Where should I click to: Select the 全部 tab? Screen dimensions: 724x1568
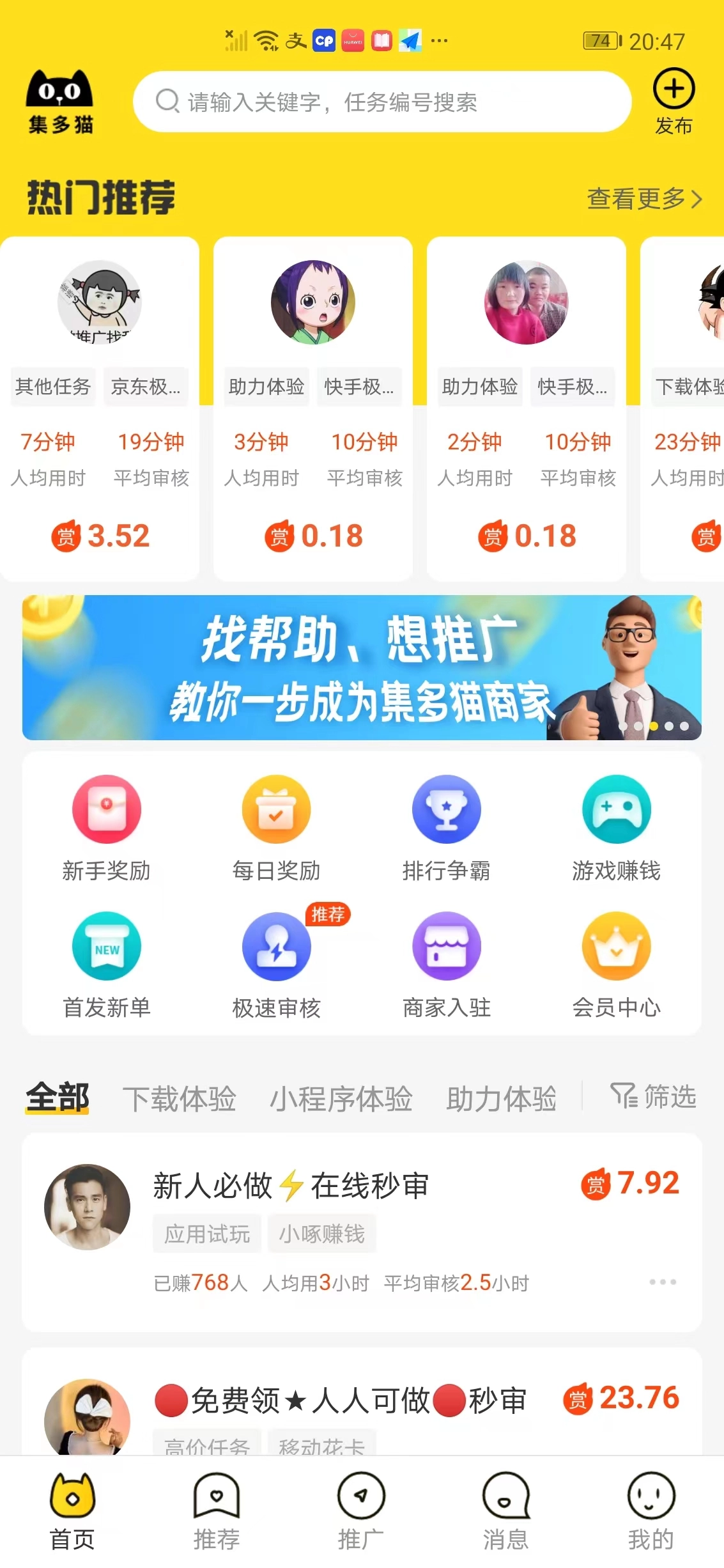click(57, 1098)
